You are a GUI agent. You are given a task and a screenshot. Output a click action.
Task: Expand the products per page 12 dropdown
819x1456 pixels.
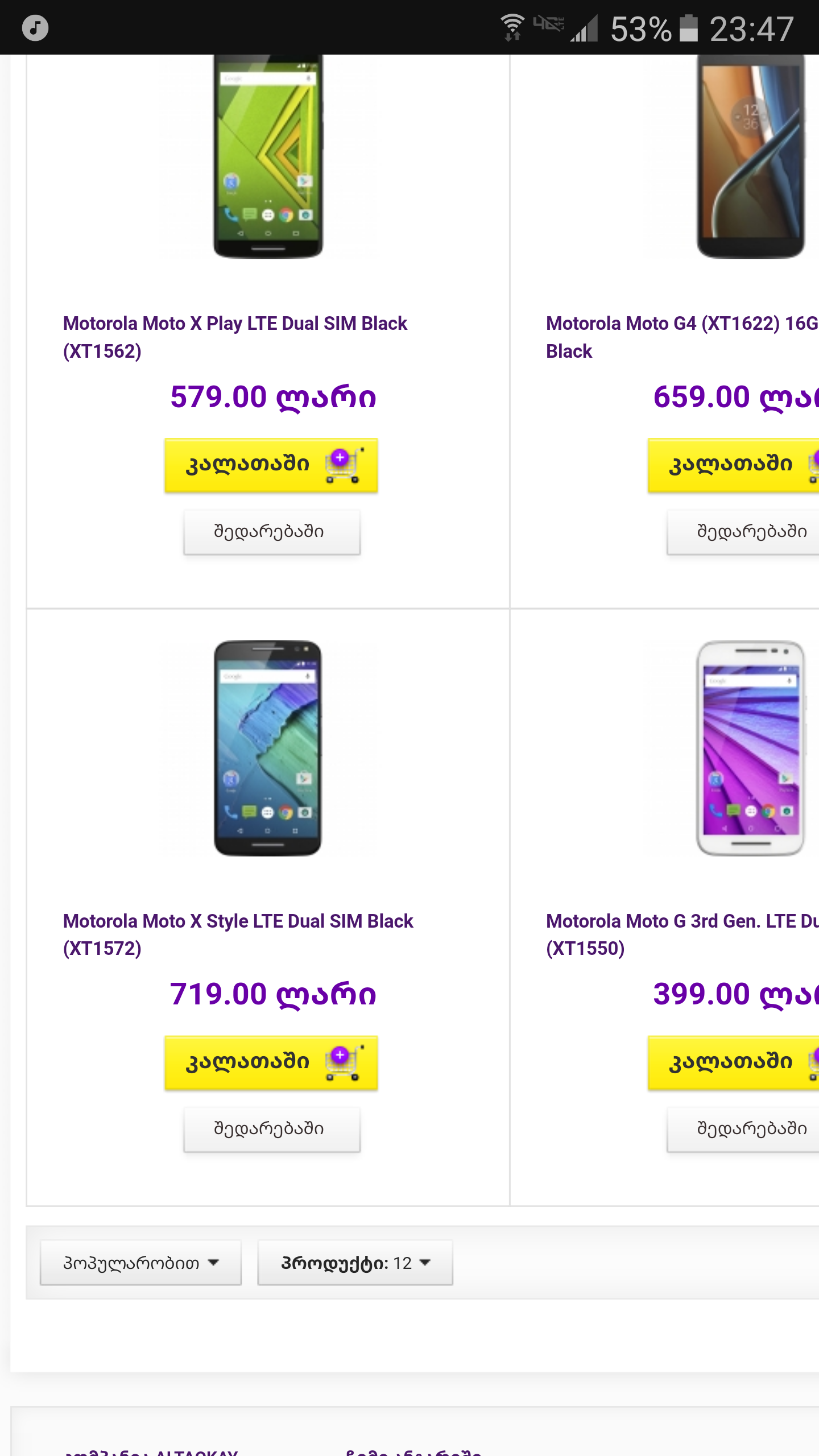click(355, 1263)
